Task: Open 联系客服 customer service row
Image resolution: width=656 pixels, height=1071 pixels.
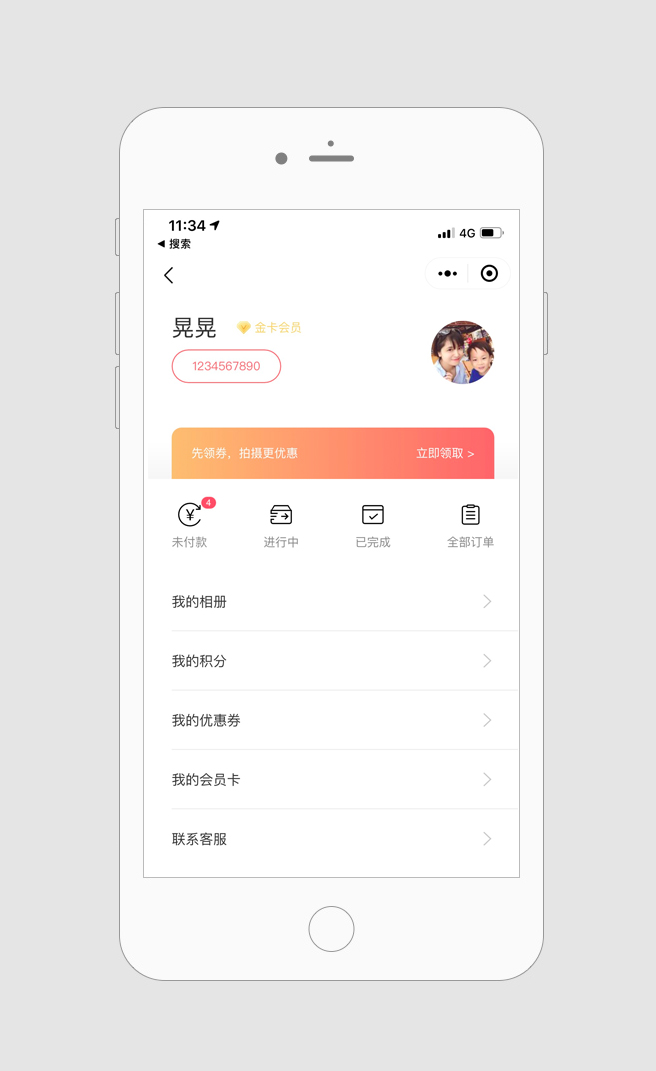Action: click(x=332, y=839)
